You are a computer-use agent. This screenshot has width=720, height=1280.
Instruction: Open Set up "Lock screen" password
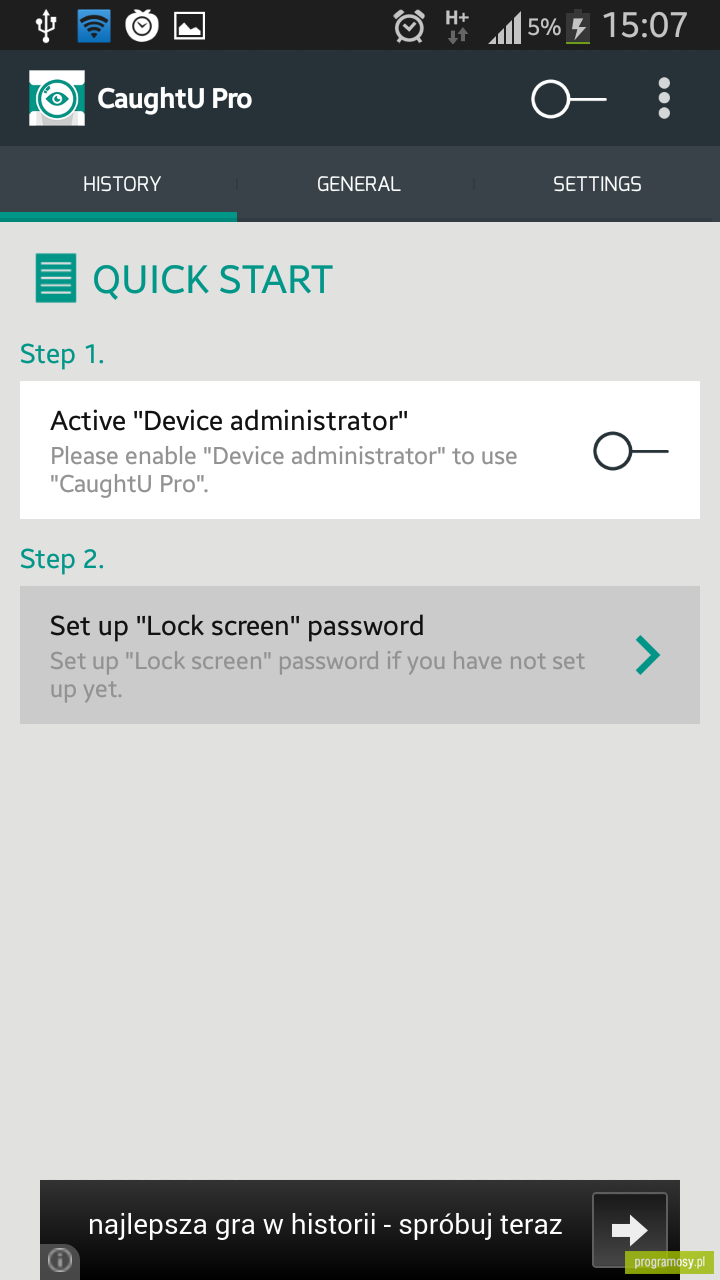360,655
